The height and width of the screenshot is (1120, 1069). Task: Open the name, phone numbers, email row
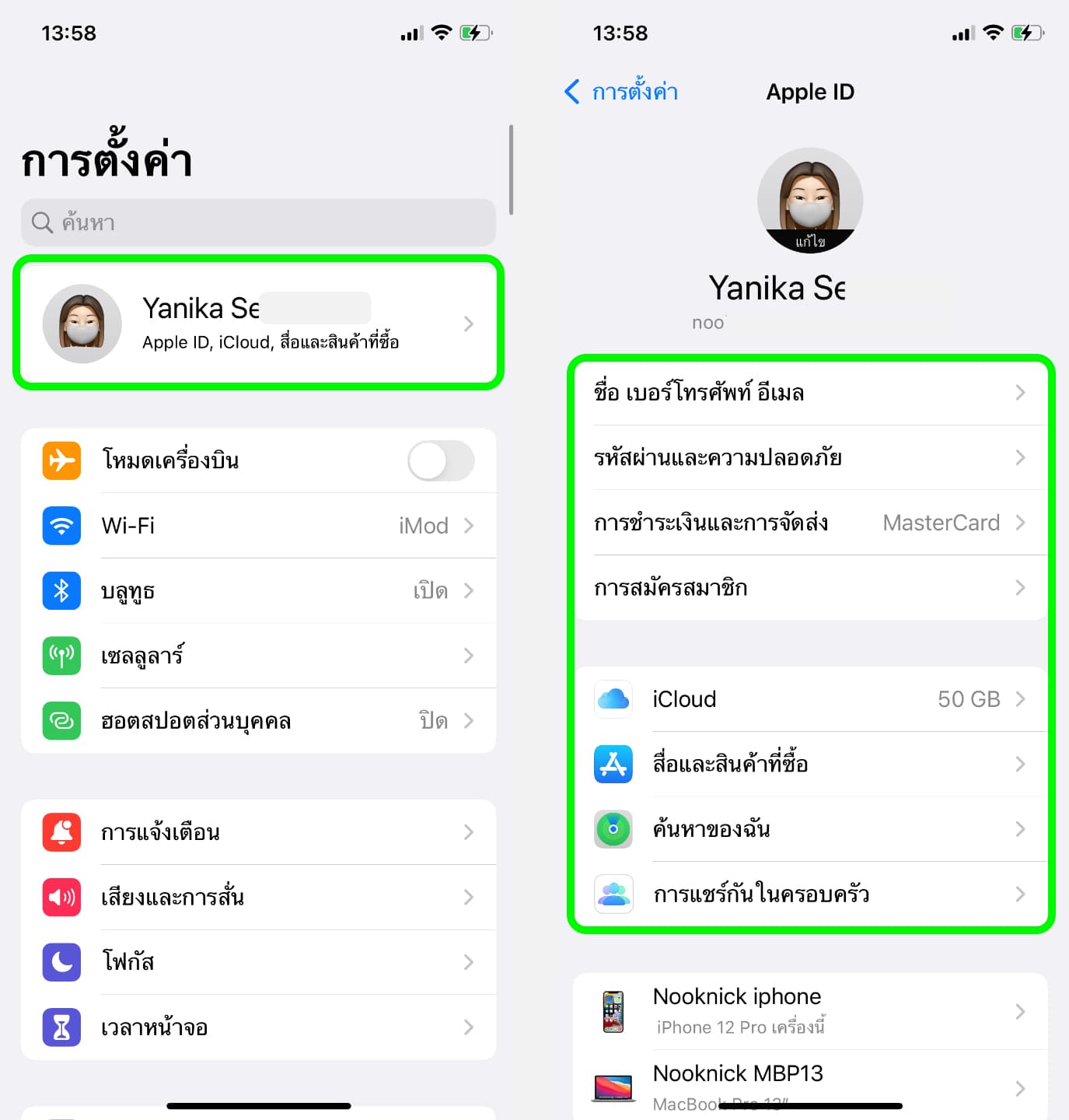tap(809, 393)
